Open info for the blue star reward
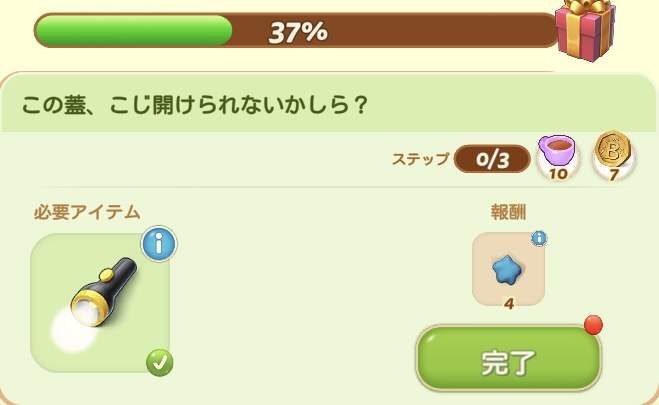659x405 pixels. [539, 238]
